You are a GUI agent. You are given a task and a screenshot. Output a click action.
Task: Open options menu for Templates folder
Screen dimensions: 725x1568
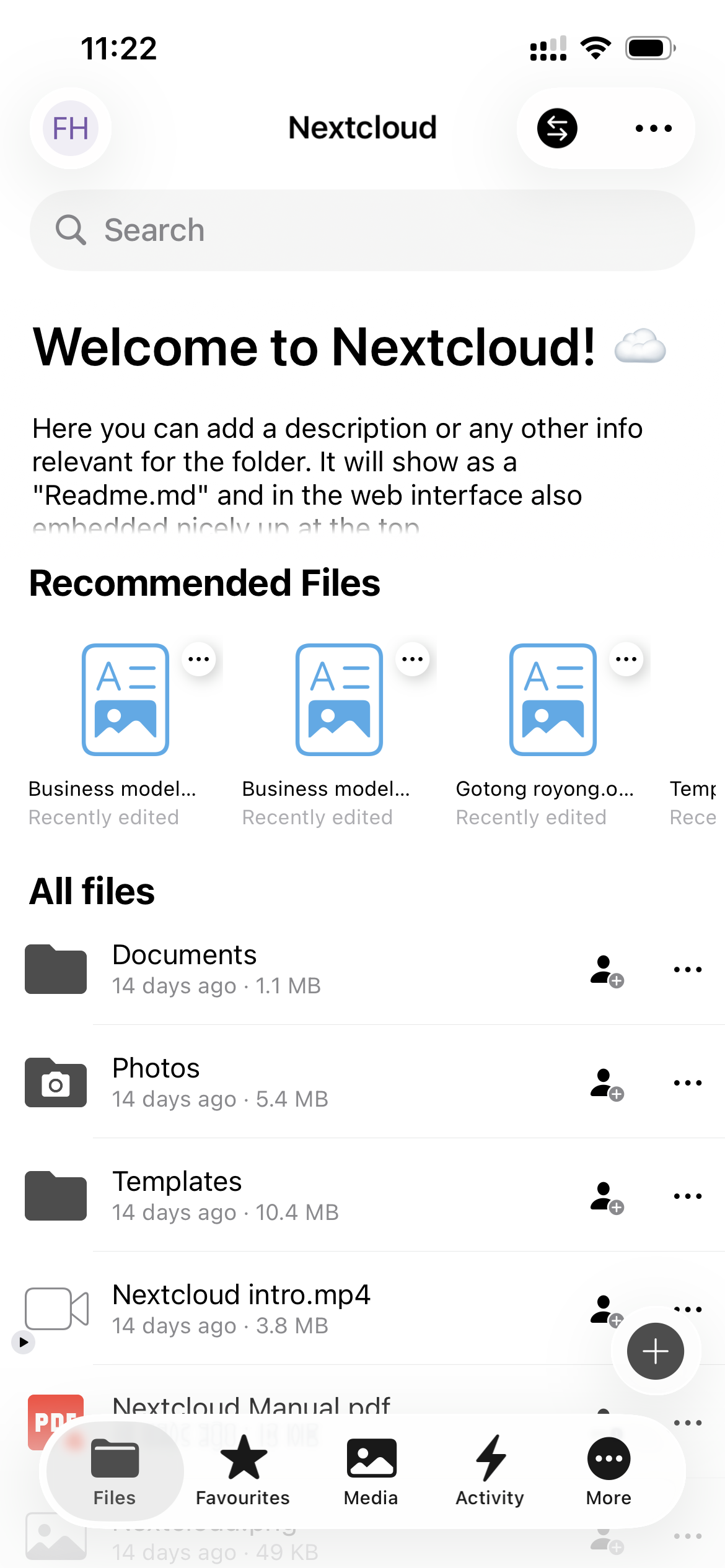687,1196
